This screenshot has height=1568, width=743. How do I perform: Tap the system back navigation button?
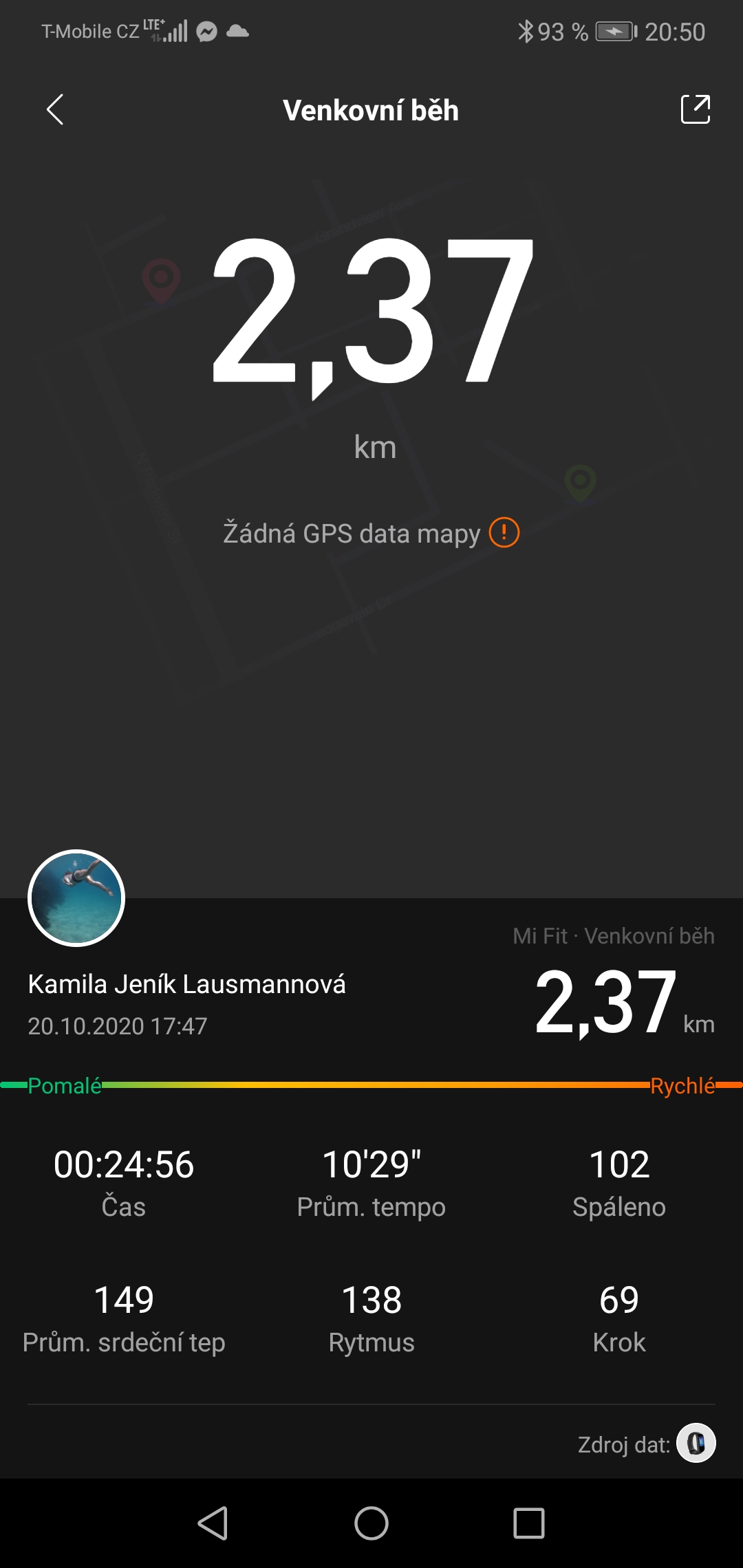click(213, 1523)
